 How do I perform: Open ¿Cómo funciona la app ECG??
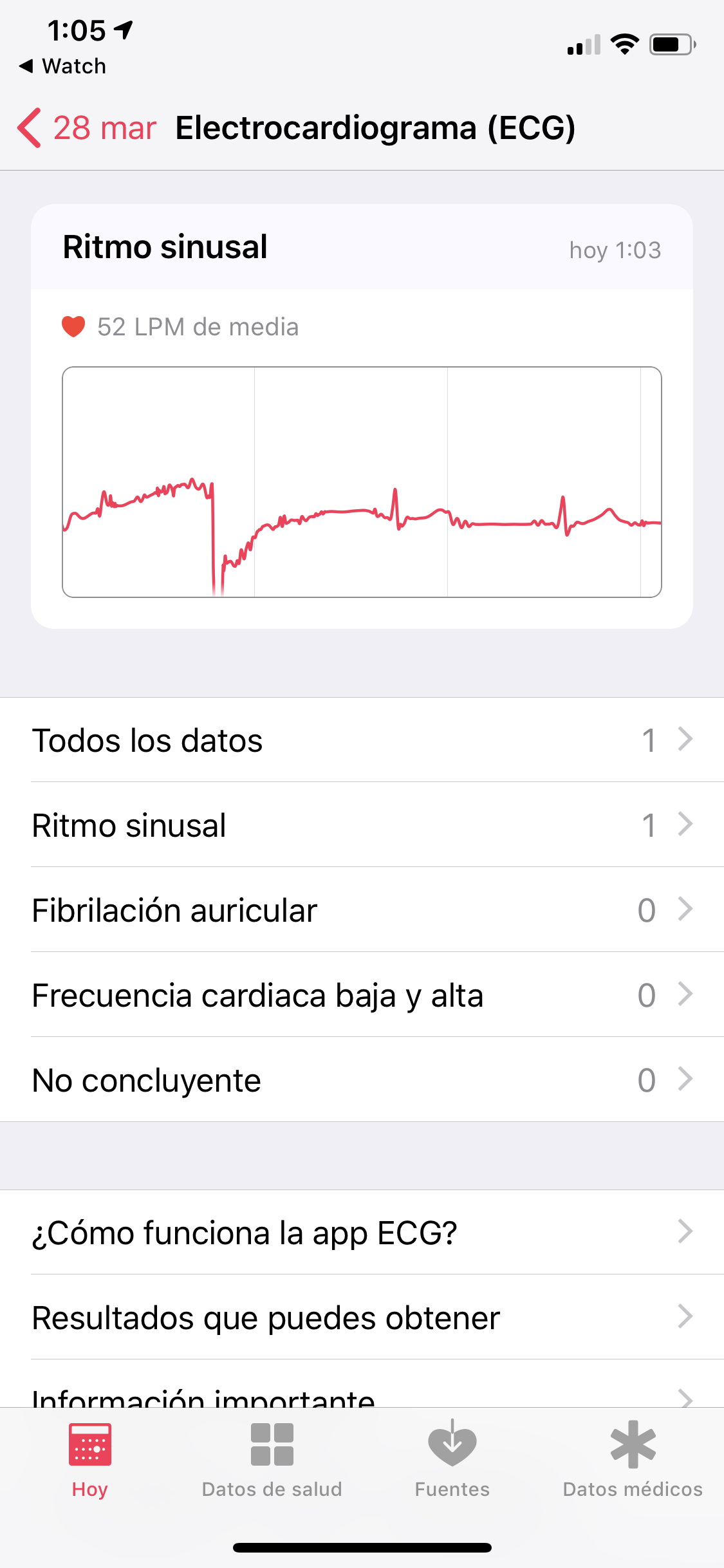click(362, 1233)
